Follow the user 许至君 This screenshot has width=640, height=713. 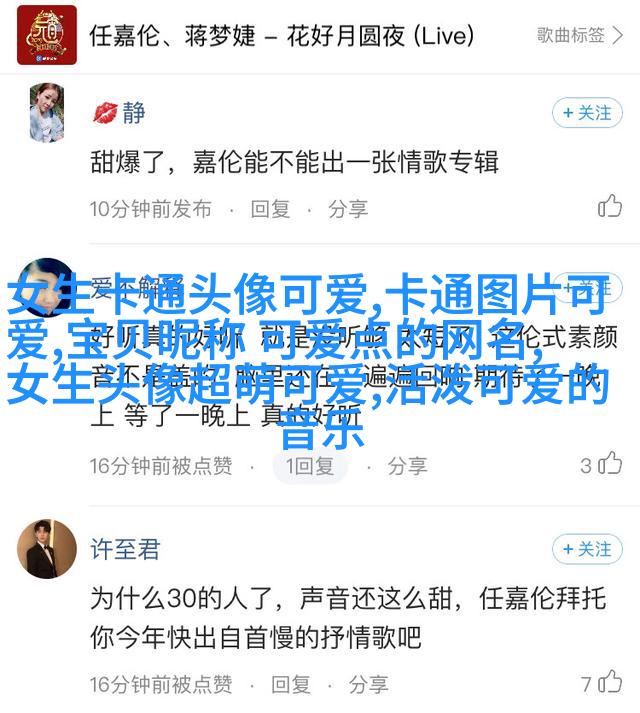[x=588, y=549]
